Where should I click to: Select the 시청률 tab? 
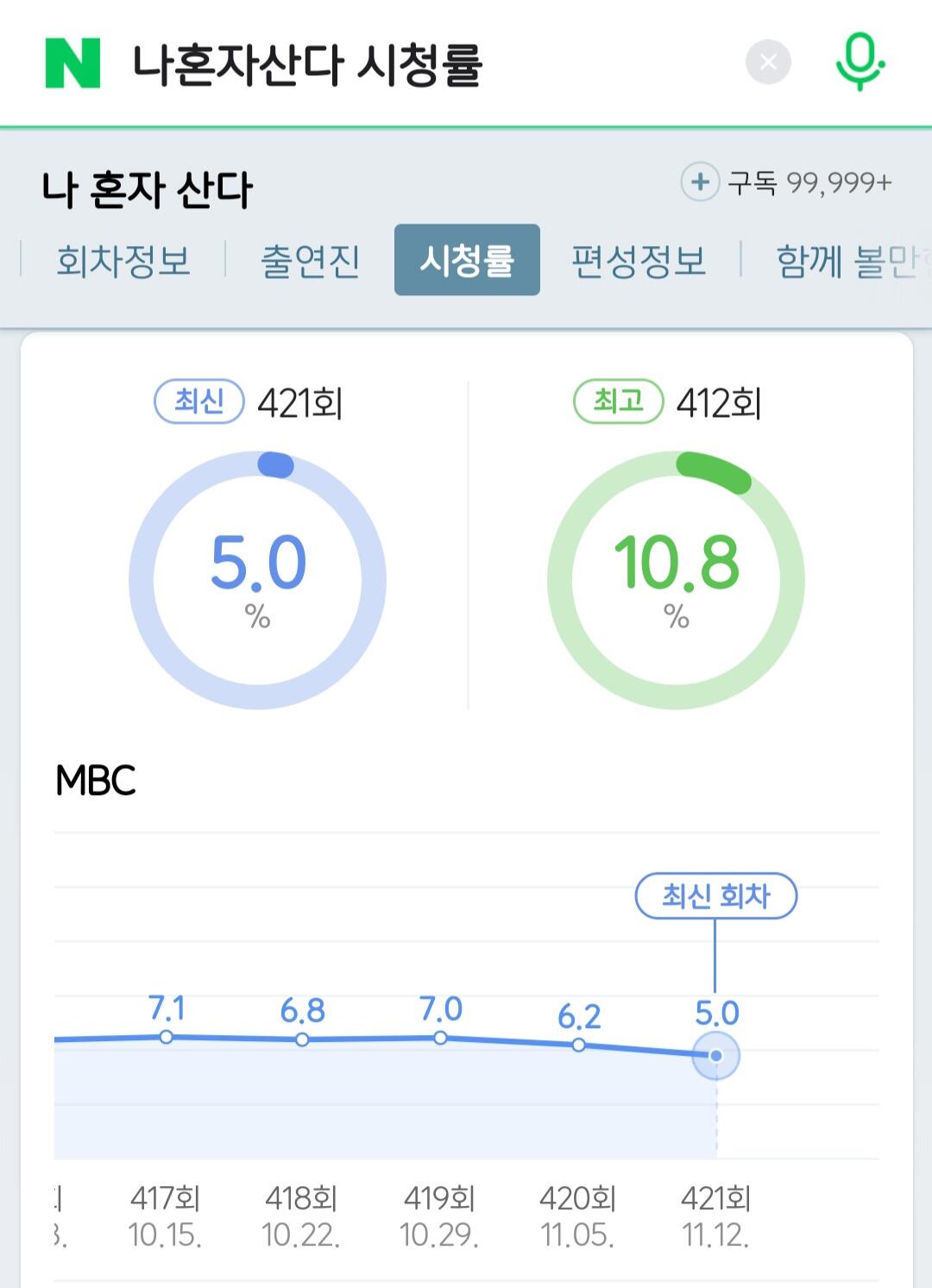click(x=467, y=260)
